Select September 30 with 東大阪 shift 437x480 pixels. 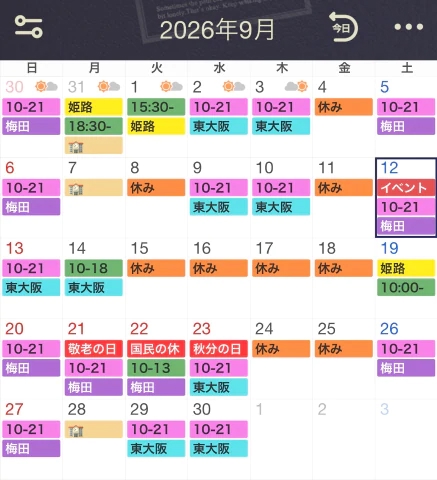[x=219, y=439]
